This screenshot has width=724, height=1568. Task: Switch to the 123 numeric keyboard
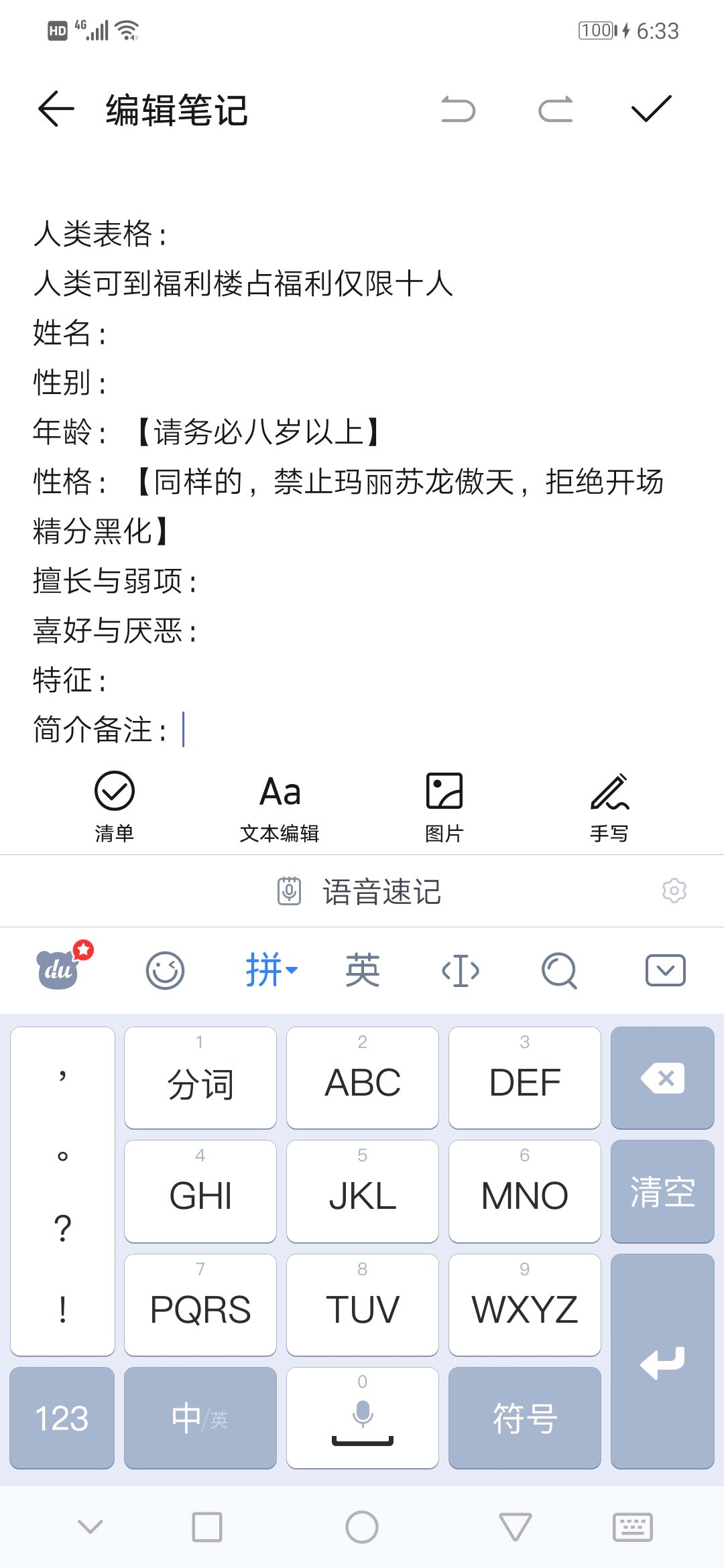pyautogui.click(x=62, y=1418)
